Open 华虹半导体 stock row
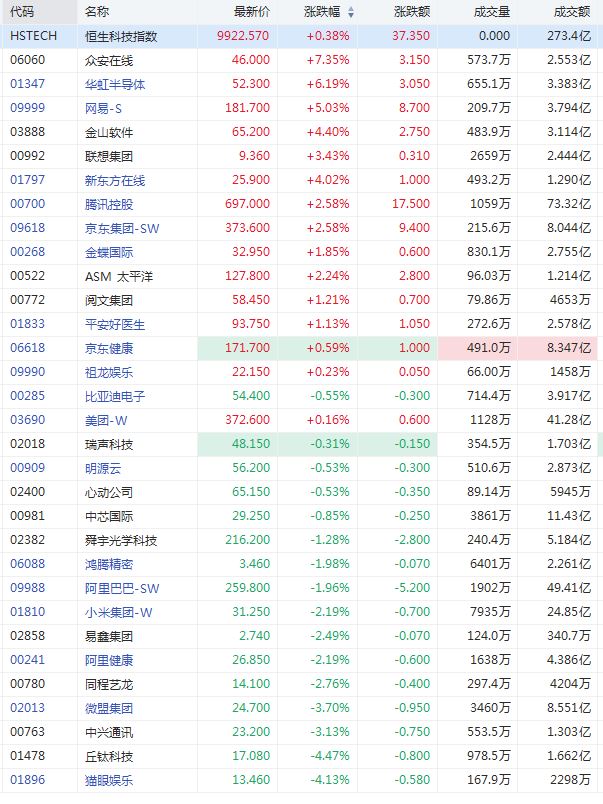The image size is (603, 804). [115, 84]
